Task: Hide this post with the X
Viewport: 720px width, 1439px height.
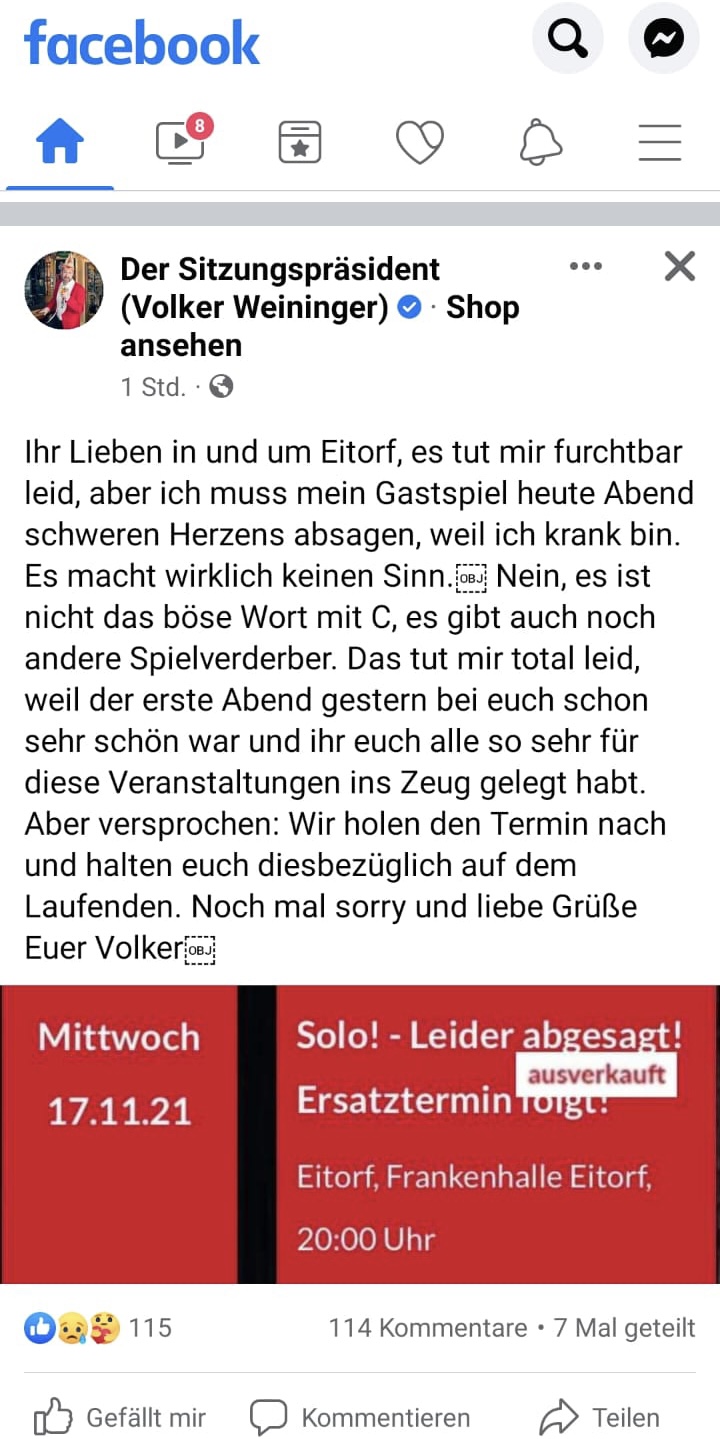Action: [680, 266]
